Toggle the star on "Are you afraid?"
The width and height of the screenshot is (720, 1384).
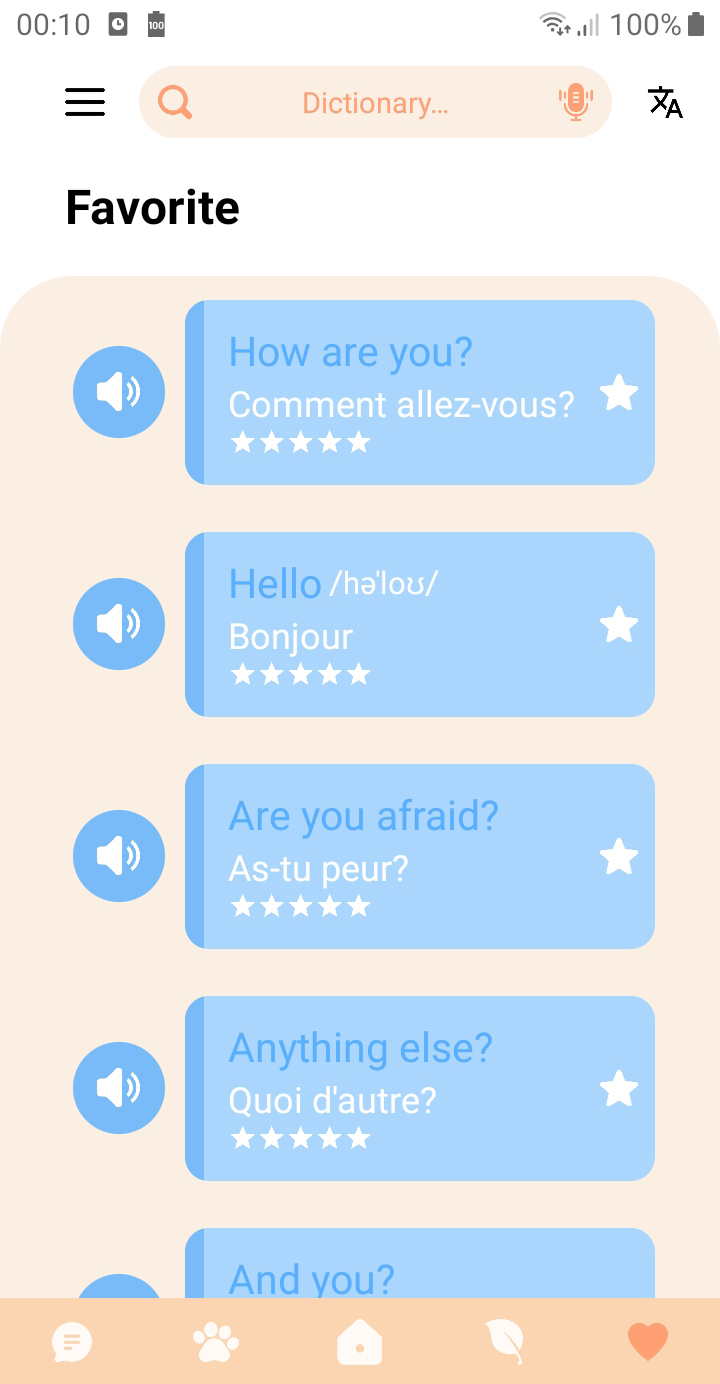[619, 857]
